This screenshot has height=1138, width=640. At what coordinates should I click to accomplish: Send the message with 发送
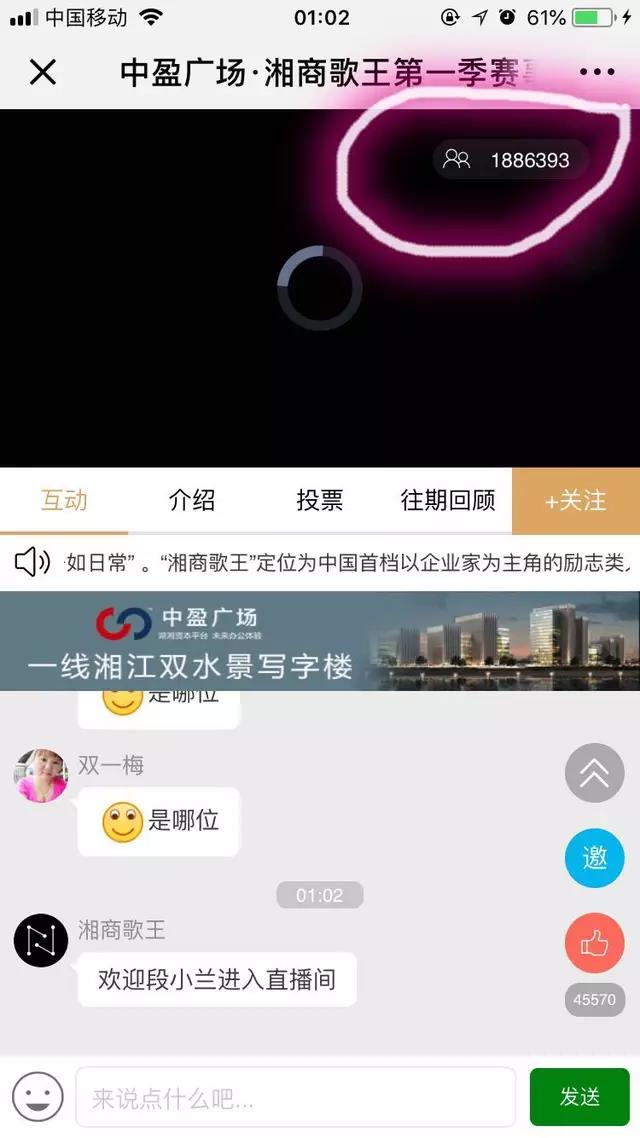click(579, 1097)
